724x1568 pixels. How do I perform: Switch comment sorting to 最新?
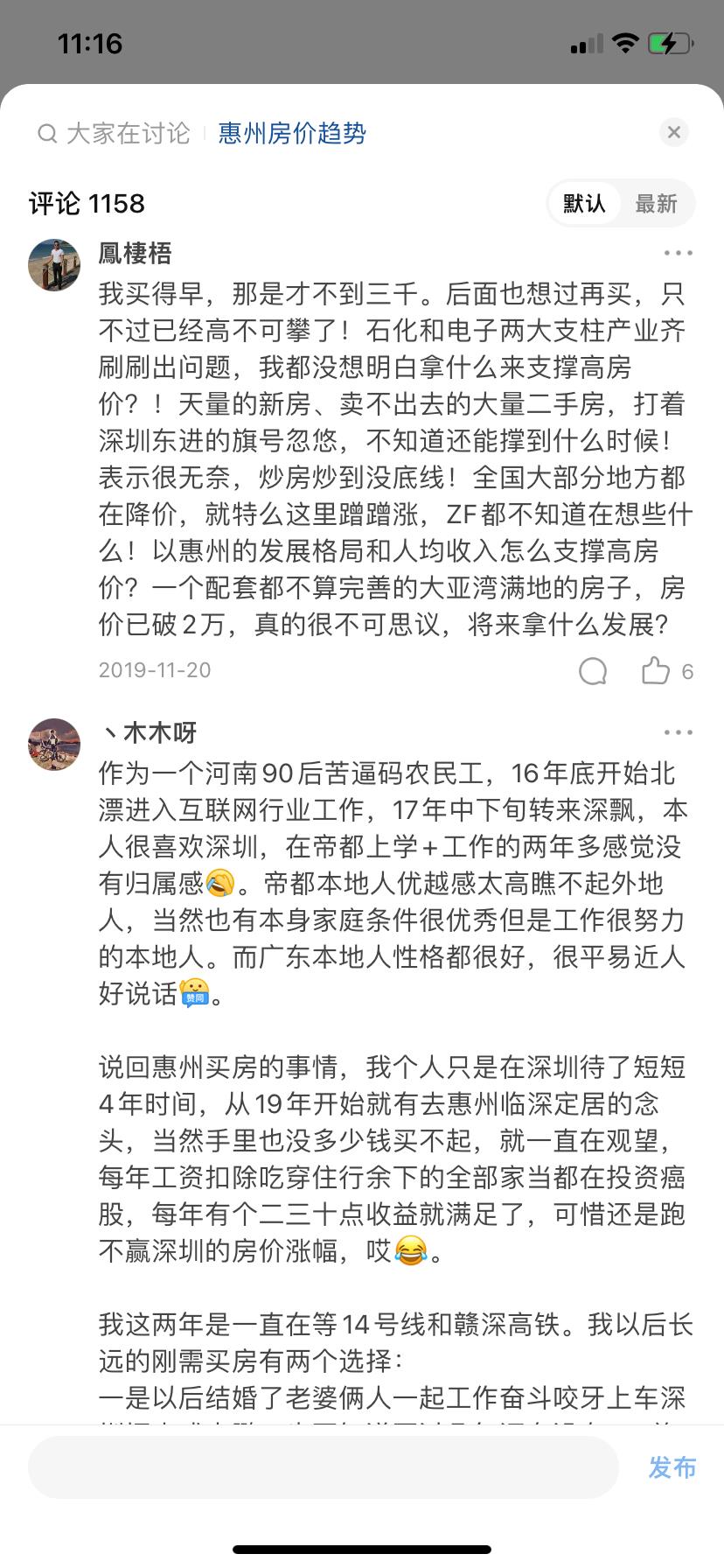tap(656, 204)
